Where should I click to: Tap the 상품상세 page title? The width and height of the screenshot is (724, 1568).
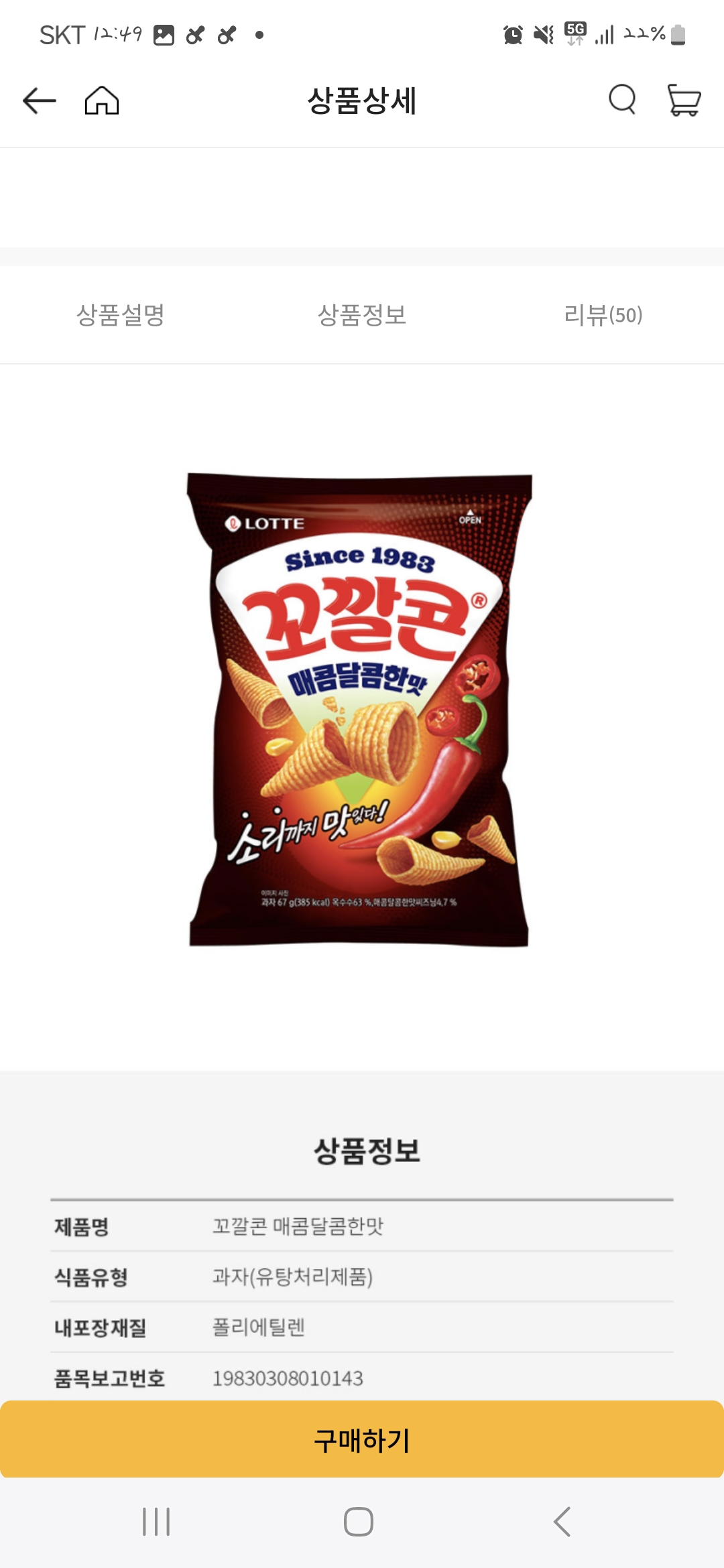tap(362, 101)
